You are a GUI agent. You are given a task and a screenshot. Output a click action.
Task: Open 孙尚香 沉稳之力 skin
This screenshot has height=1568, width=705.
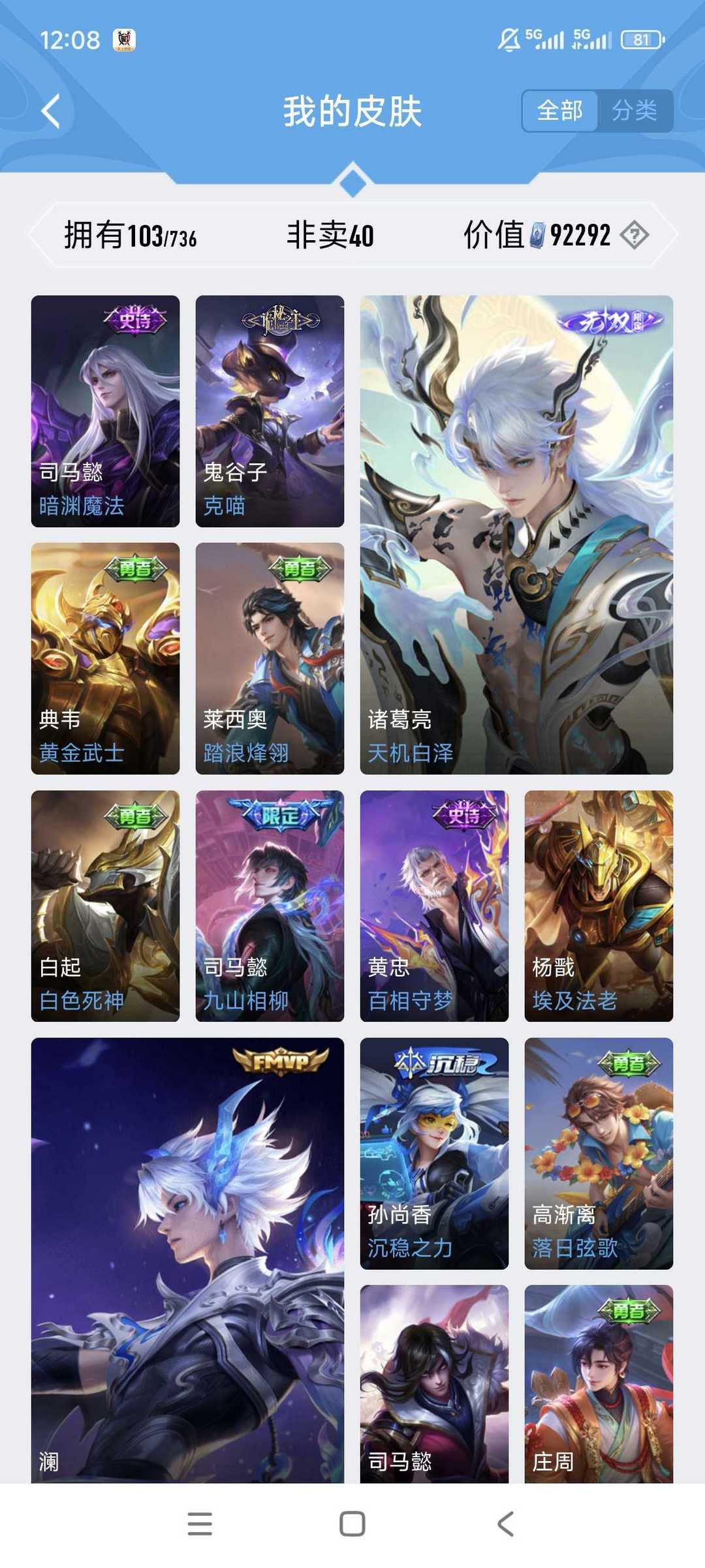[434, 1153]
